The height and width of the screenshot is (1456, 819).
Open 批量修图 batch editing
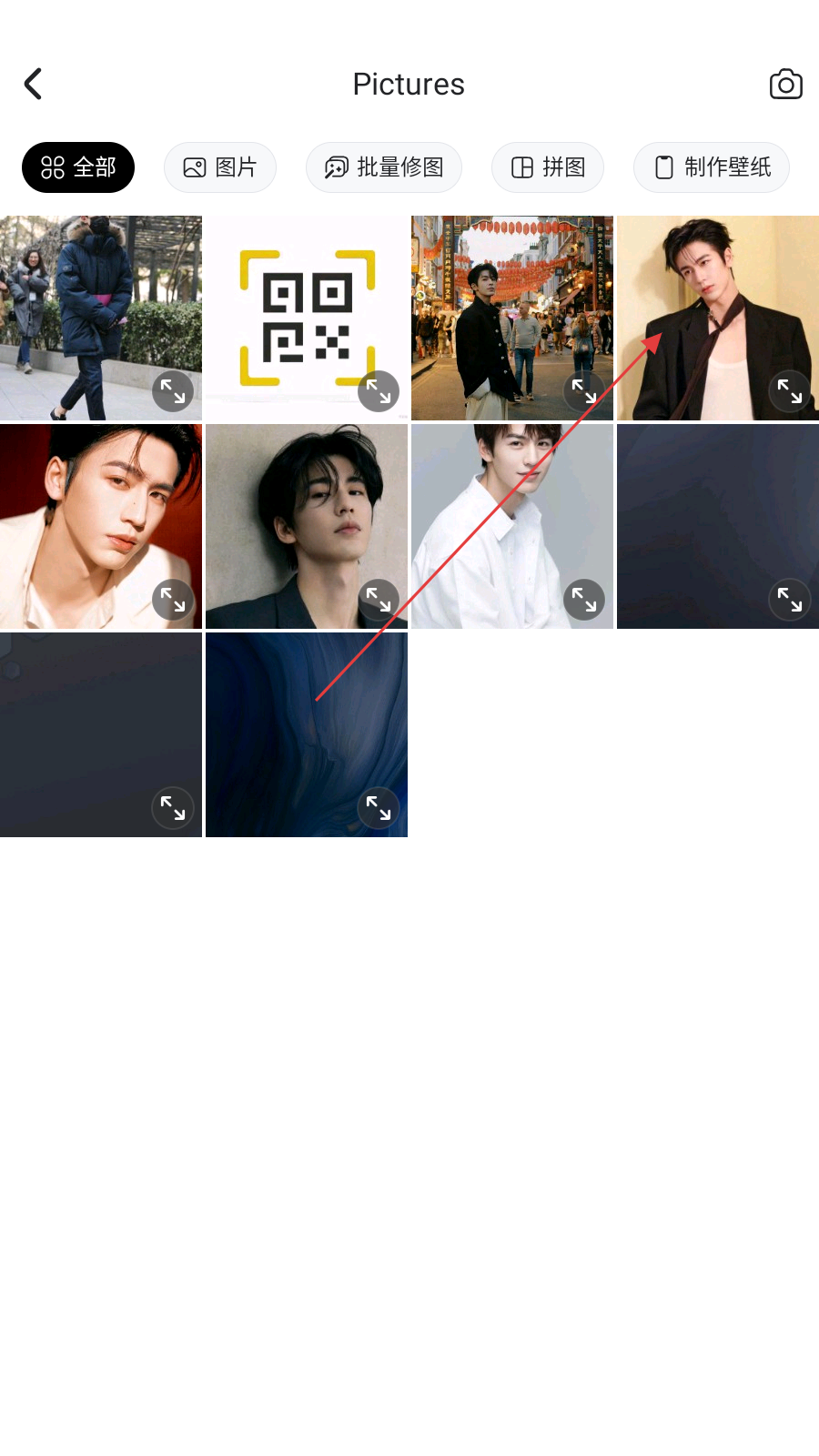[384, 167]
